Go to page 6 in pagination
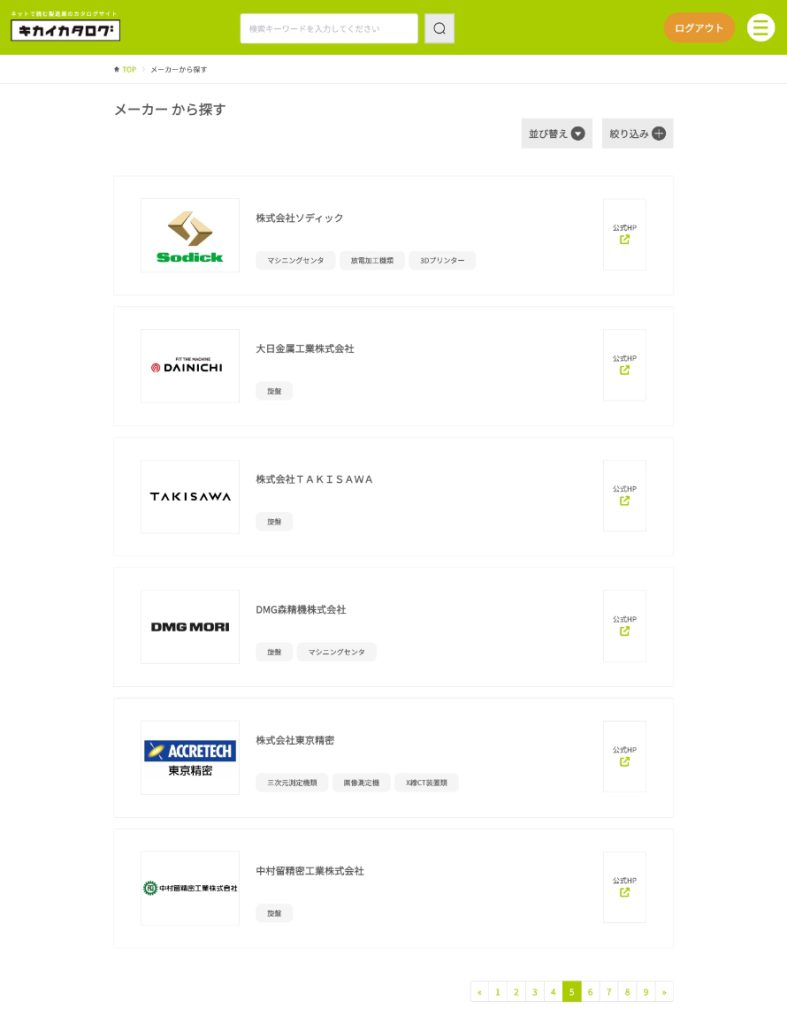This screenshot has height=1024, width=787. click(x=590, y=992)
